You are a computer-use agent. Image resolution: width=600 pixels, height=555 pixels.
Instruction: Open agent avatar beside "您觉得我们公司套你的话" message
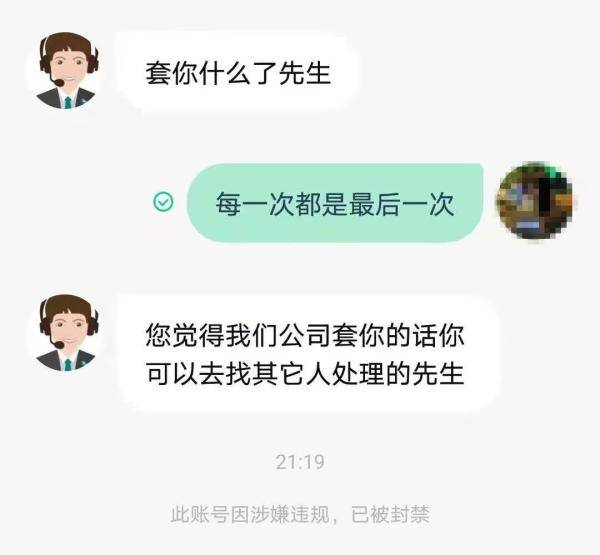point(68,332)
